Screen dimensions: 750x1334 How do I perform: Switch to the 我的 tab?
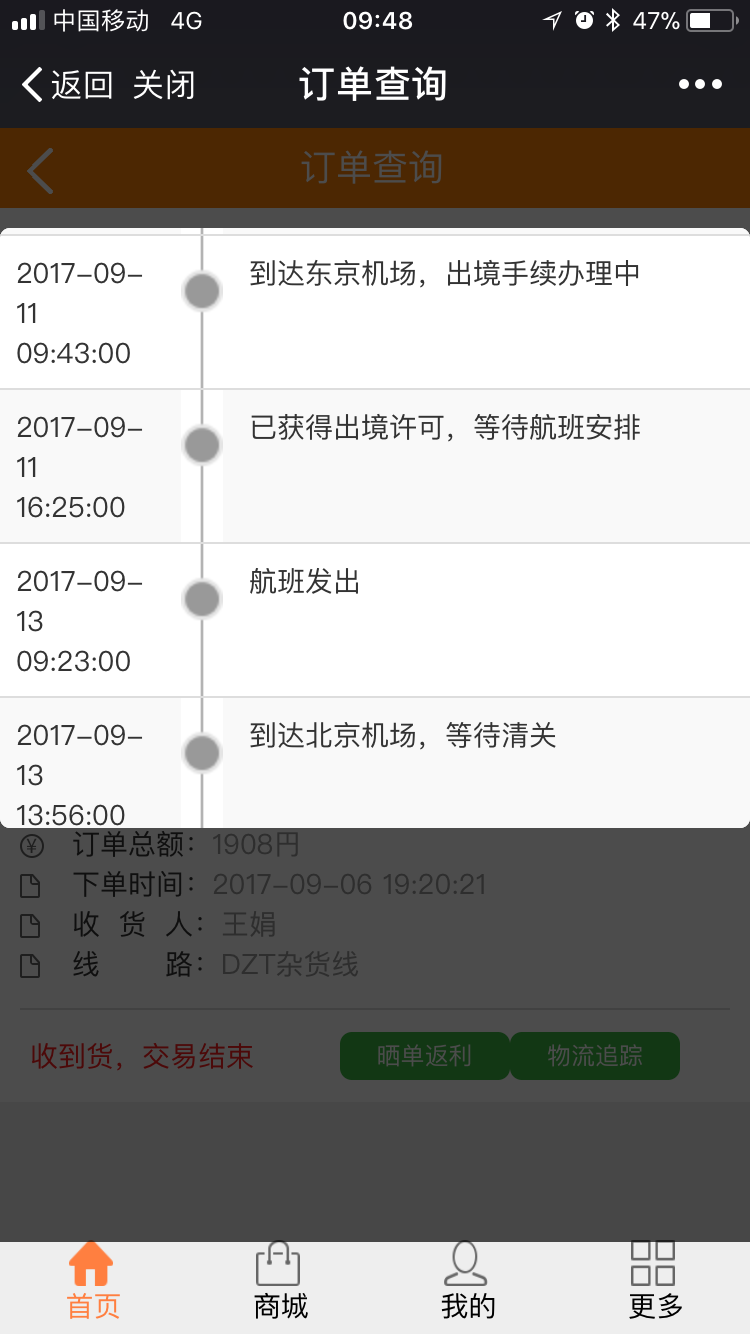point(467,1281)
